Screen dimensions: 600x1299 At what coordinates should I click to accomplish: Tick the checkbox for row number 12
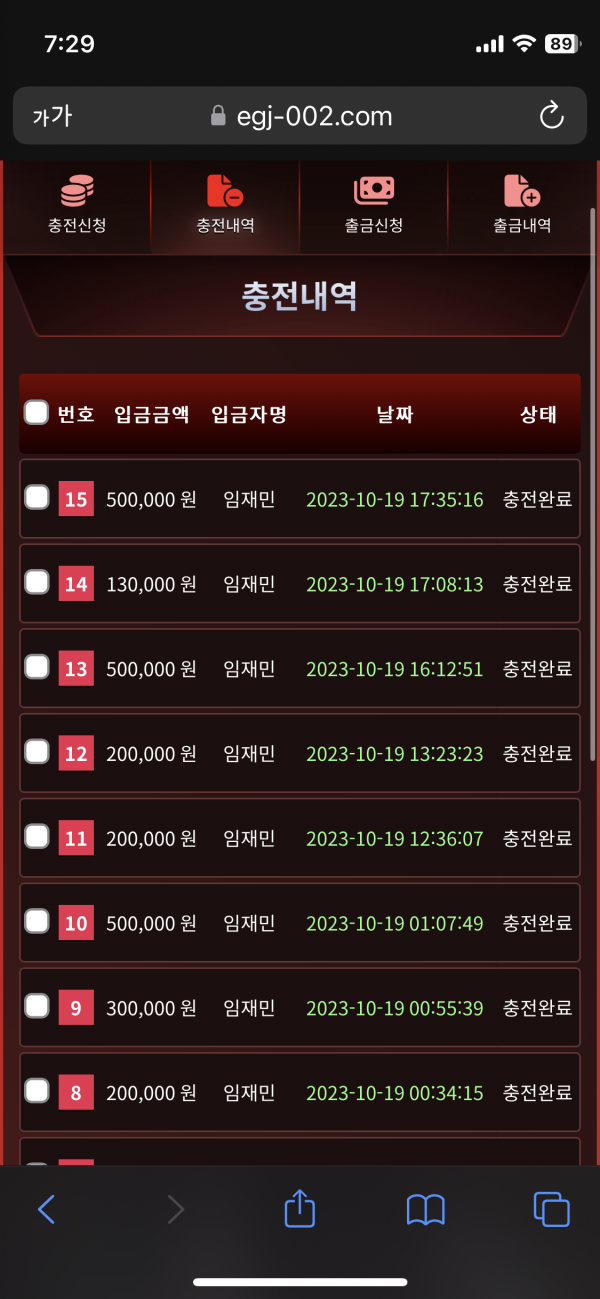coord(36,752)
